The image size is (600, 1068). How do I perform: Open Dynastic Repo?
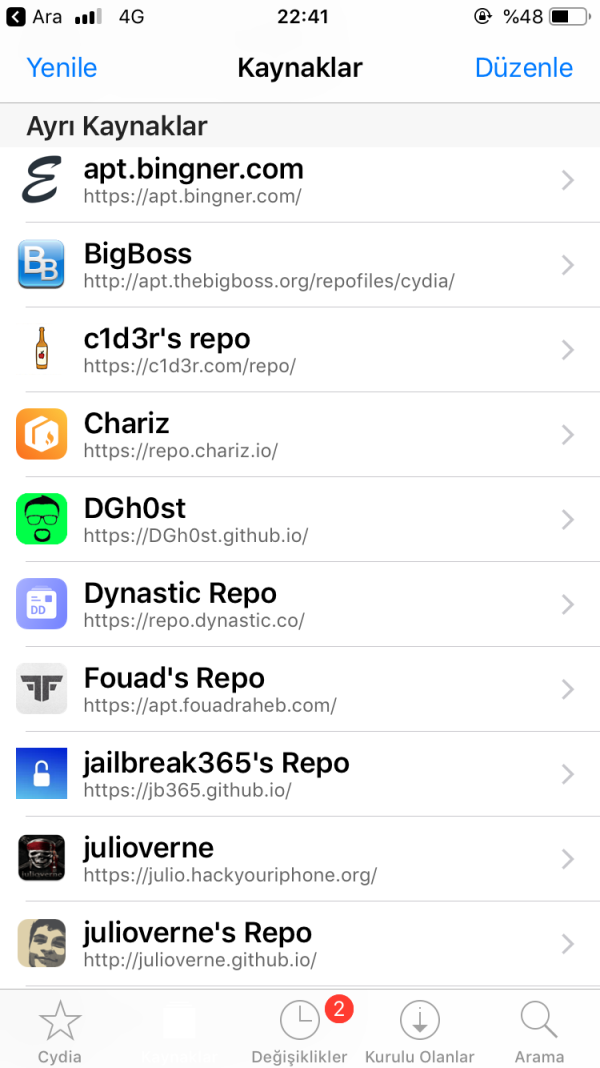click(x=300, y=605)
